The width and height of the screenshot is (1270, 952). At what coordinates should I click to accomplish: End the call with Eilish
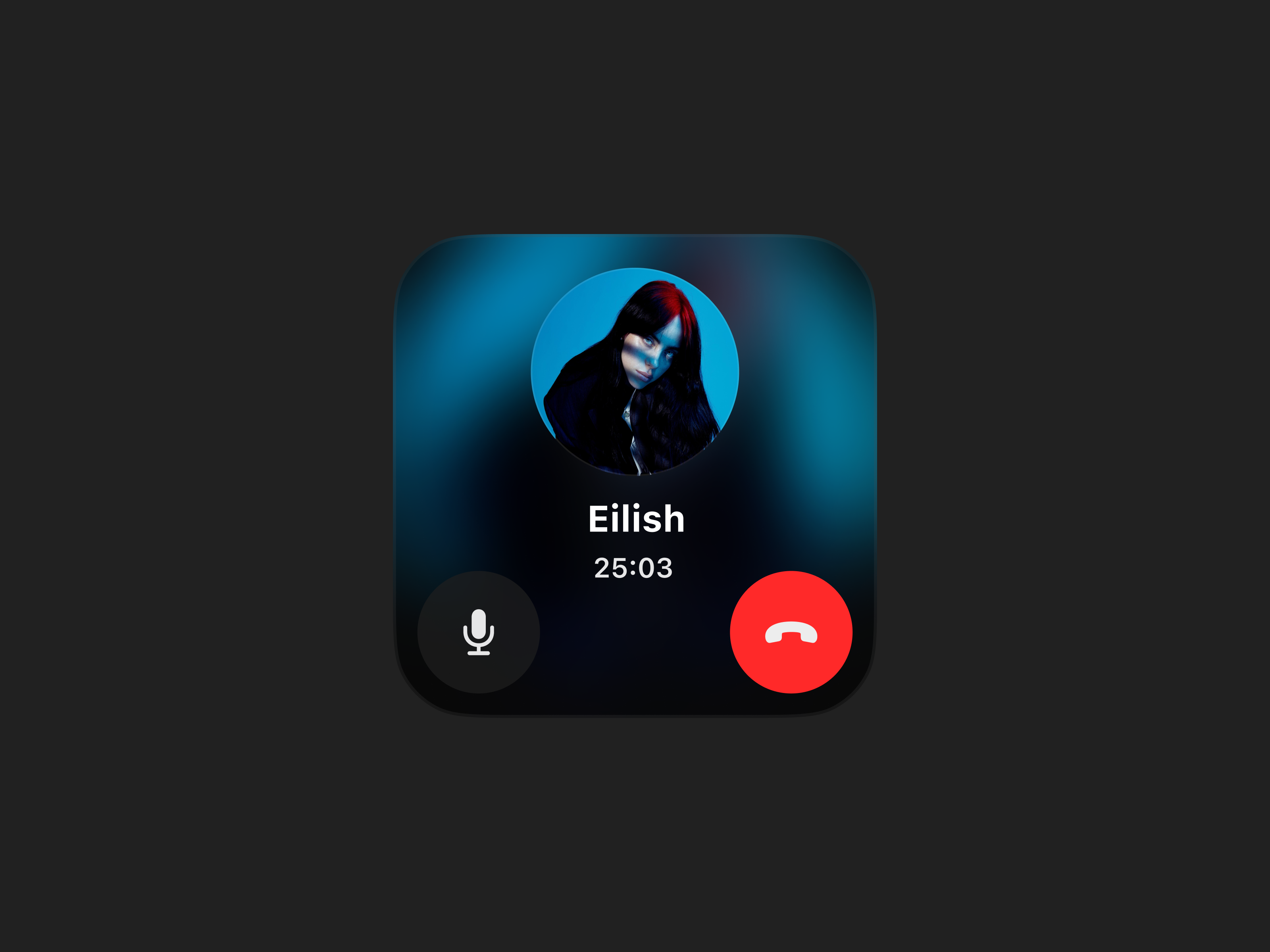point(791,632)
